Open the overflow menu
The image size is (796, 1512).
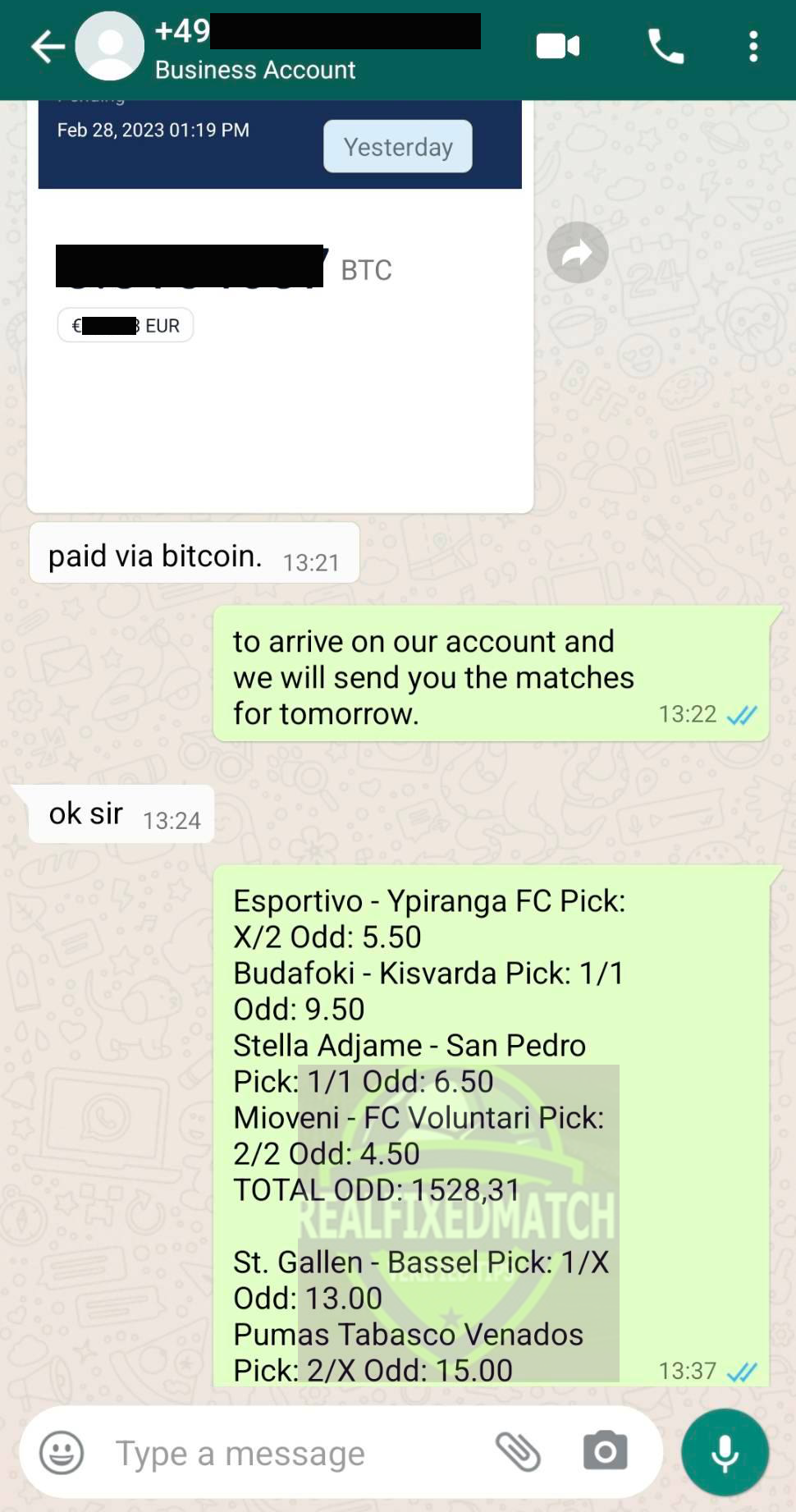(x=753, y=47)
